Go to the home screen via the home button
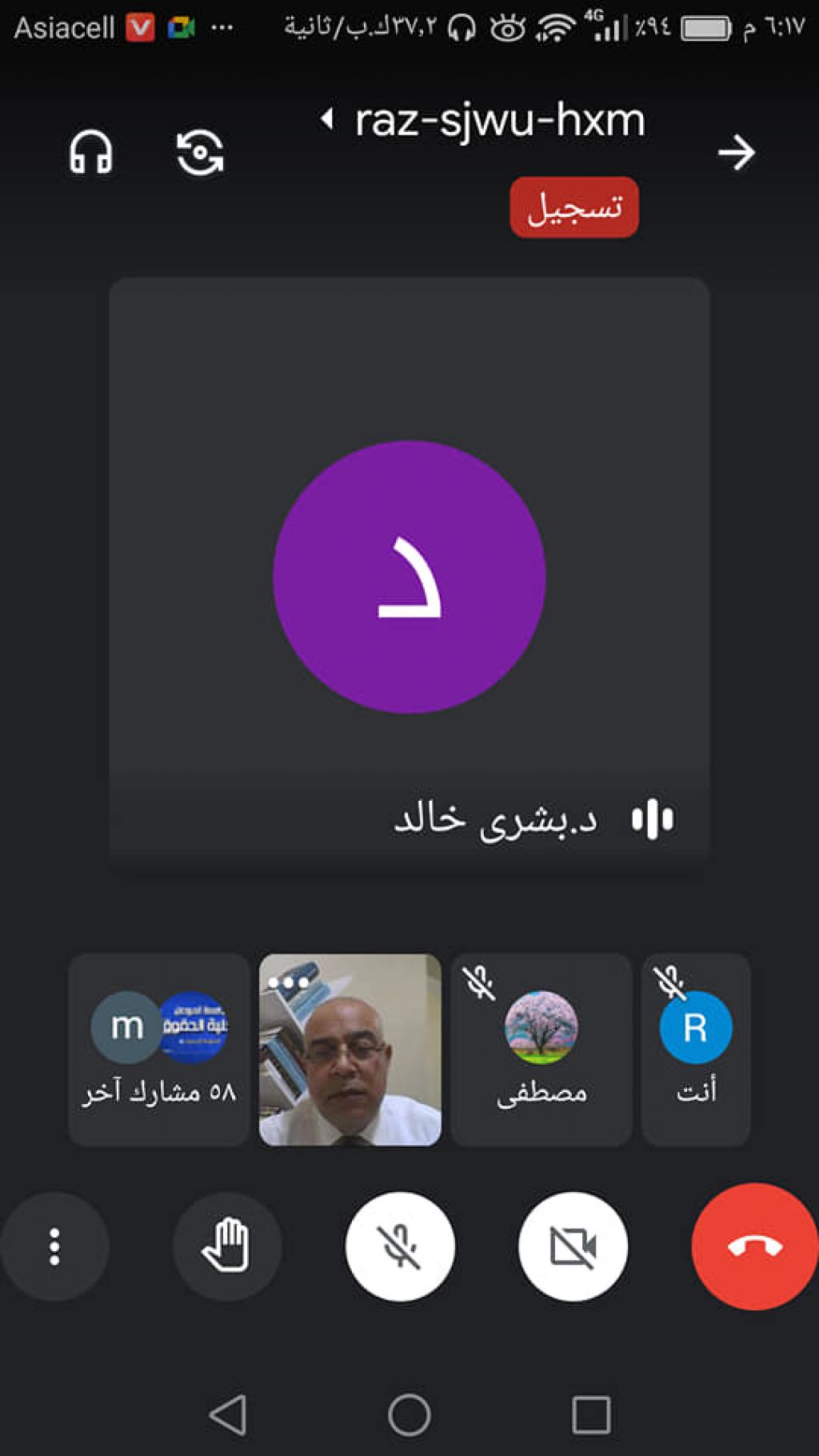This screenshot has width=819, height=1456. pyautogui.click(x=409, y=1414)
